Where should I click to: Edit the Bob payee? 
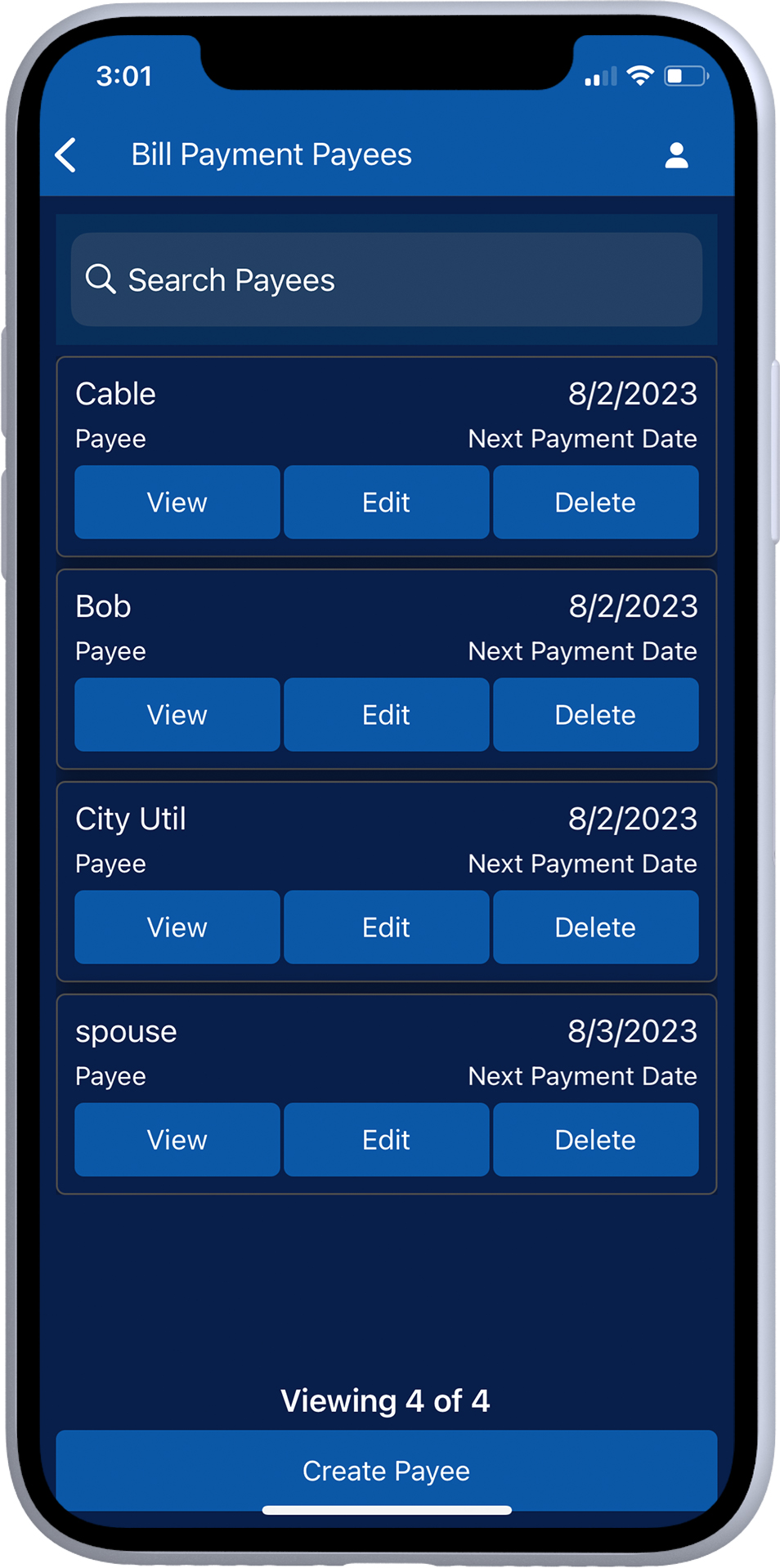[387, 714]
